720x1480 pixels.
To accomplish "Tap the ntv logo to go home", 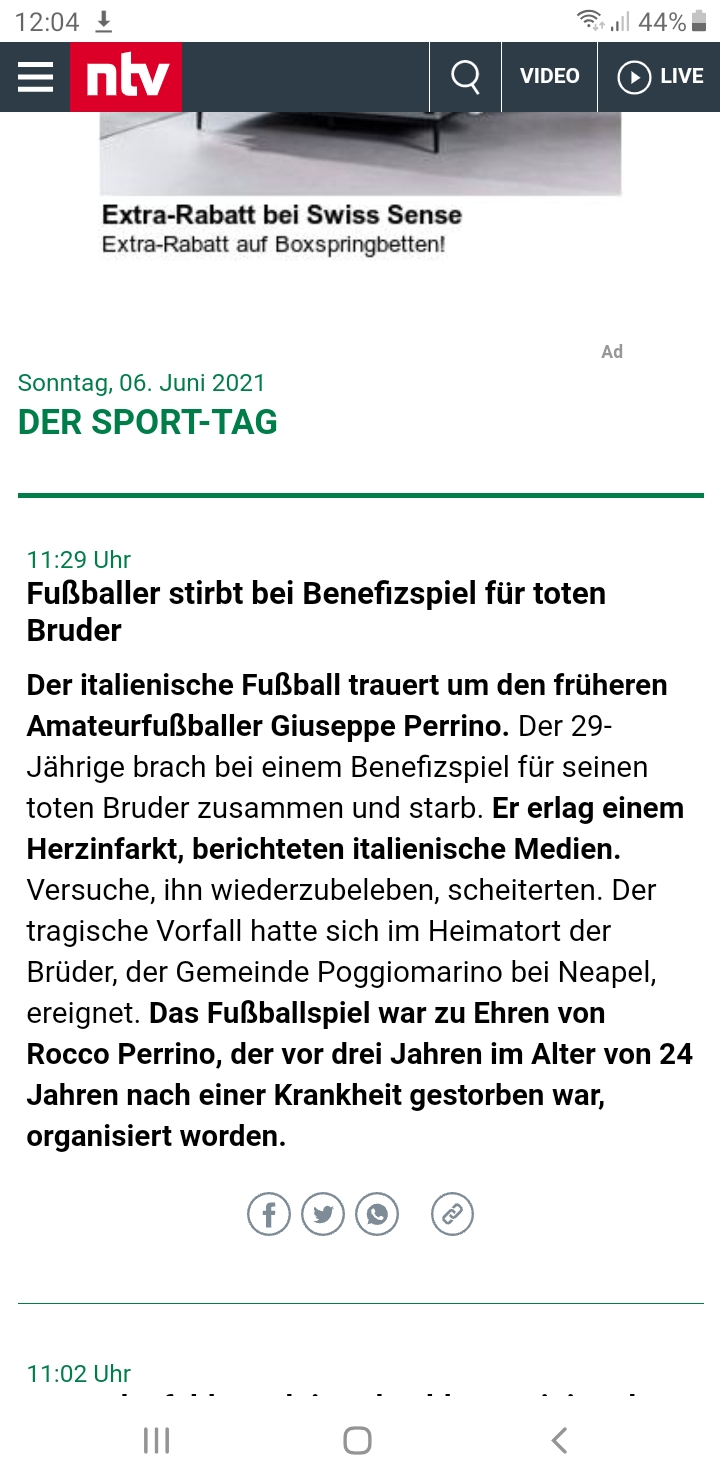I will point(126,77).
